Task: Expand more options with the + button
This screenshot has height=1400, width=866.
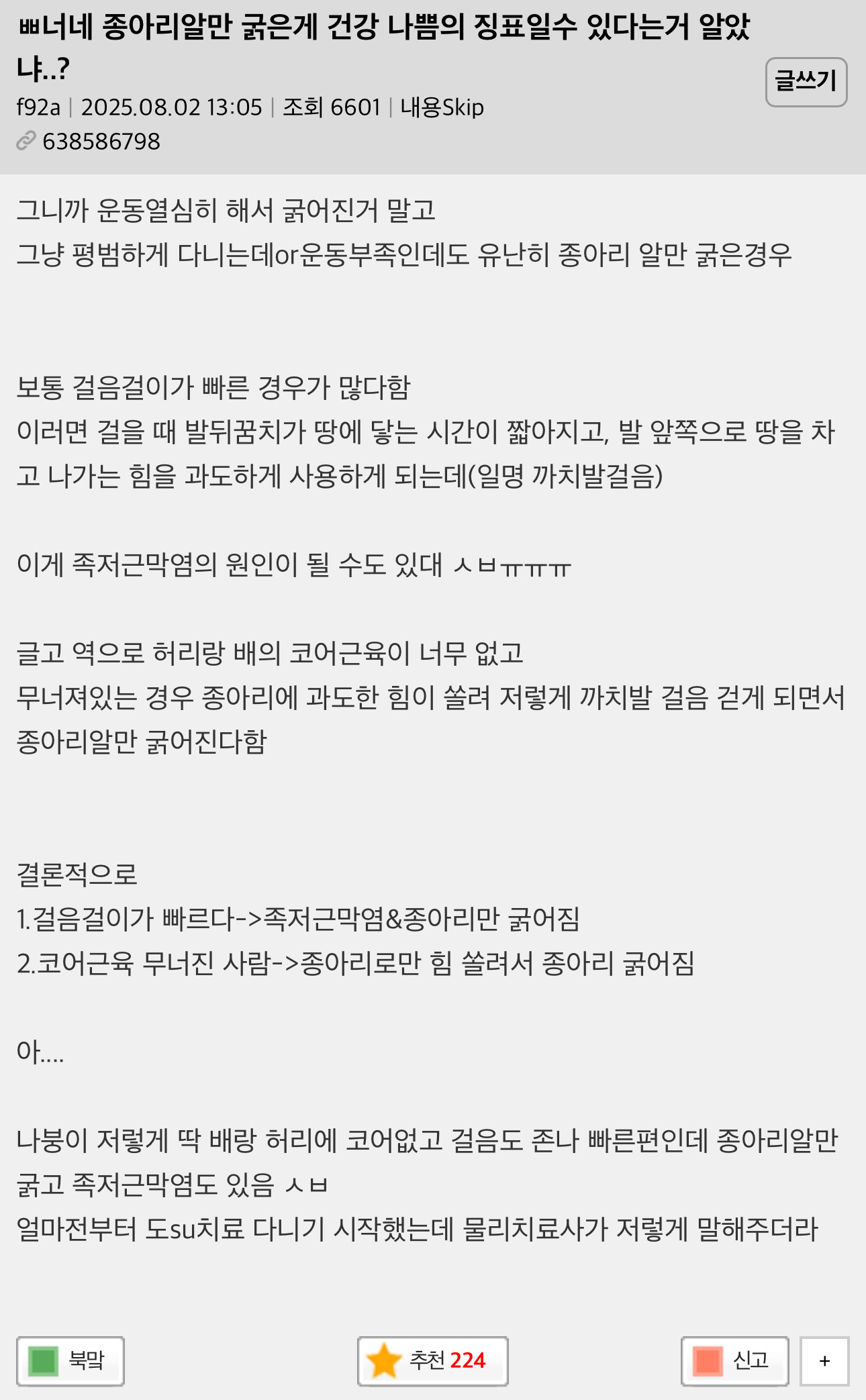Action: coord(826,1361)
